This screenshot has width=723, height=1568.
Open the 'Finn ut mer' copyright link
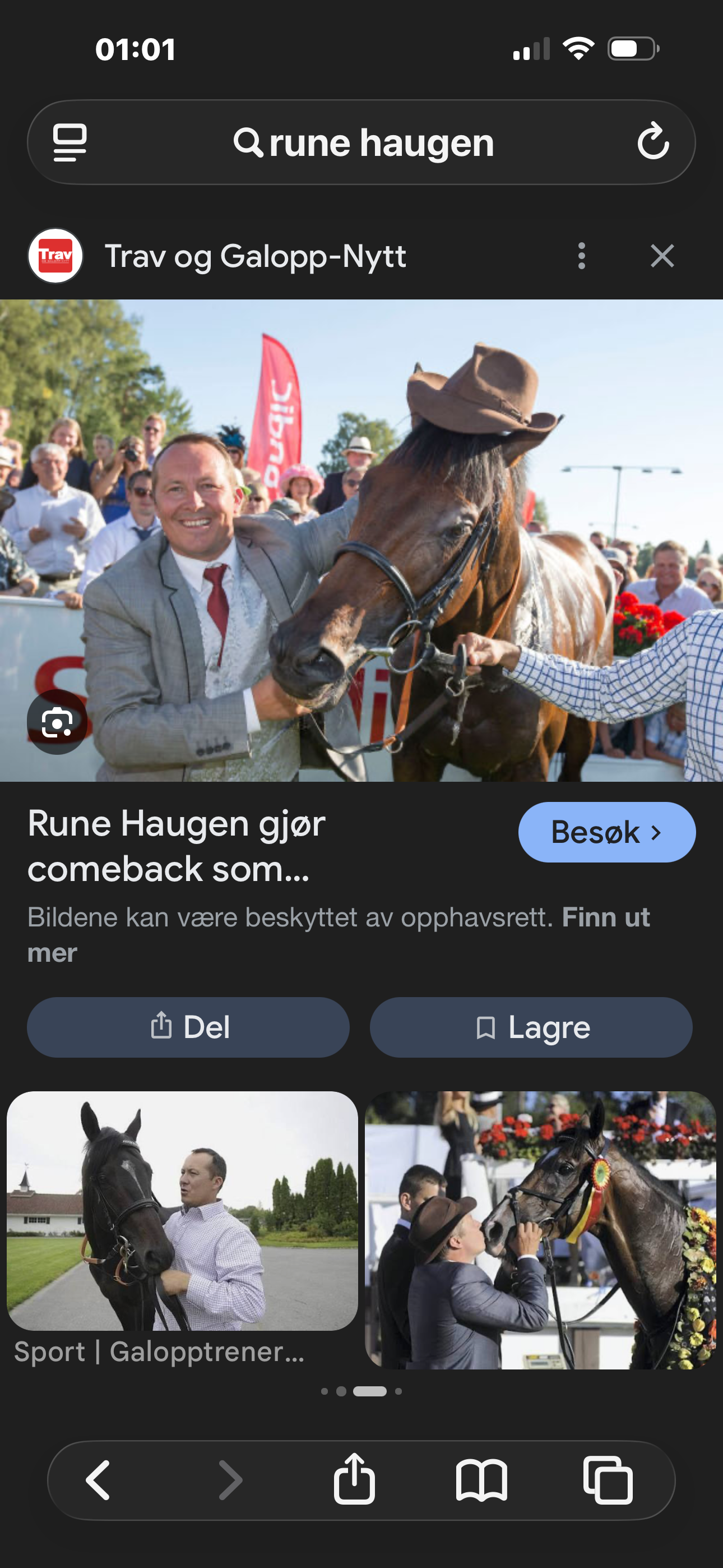pyautogui.click(x=605, y=917)
